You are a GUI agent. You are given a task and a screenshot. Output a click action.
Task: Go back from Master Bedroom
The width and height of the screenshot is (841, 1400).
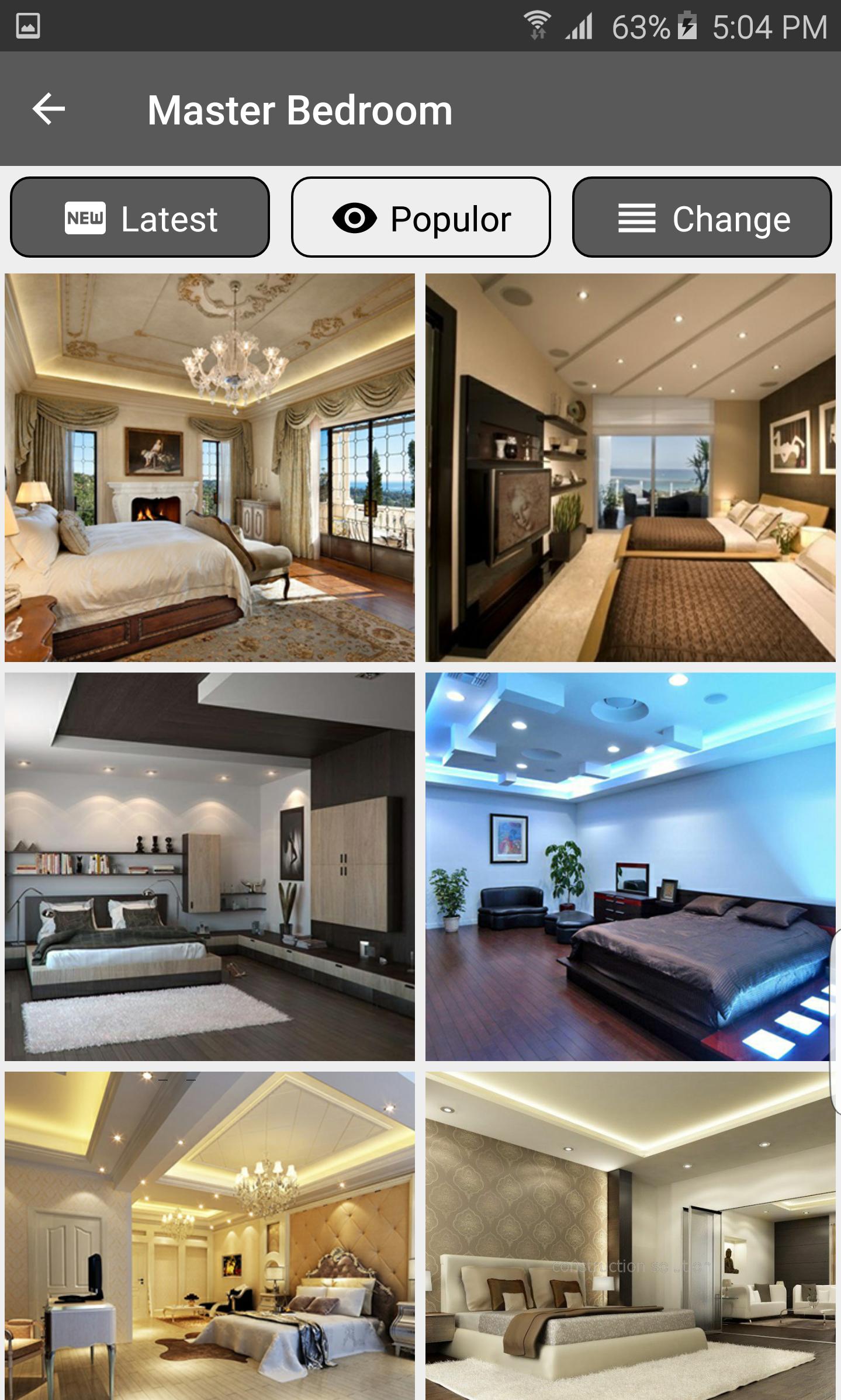tap(49, 109)
